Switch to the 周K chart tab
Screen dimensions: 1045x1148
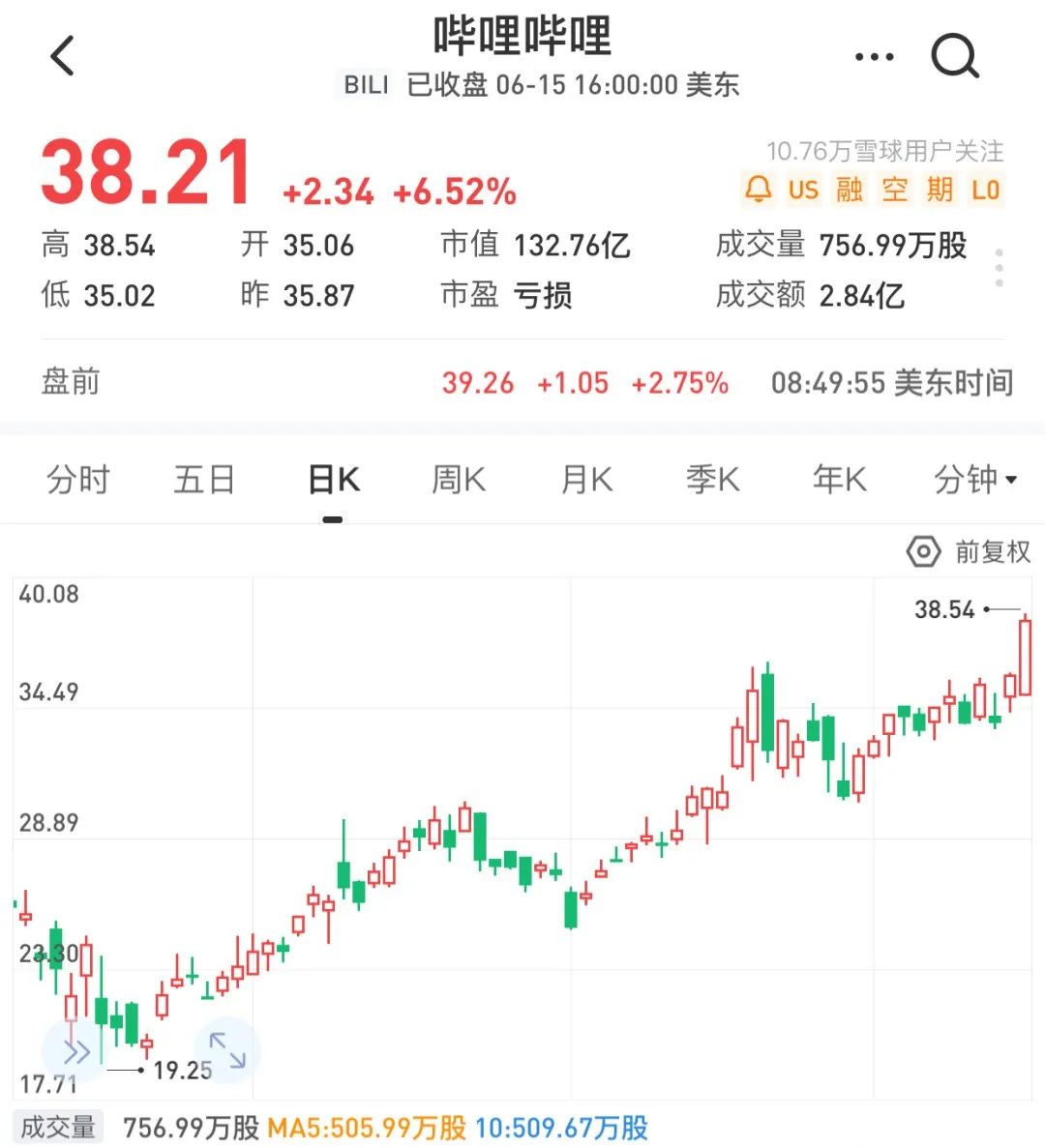pos(459,480)
